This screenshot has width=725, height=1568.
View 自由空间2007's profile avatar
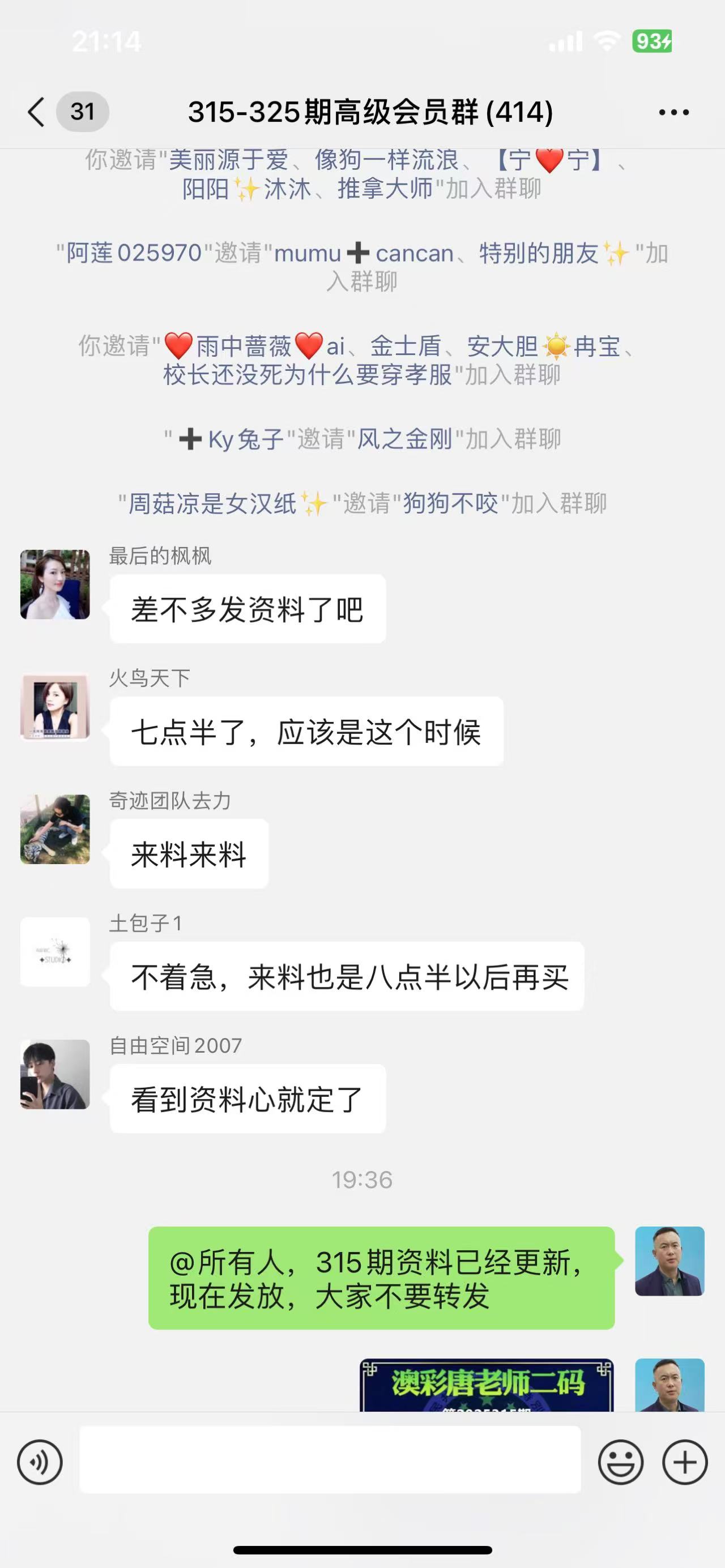click(x=56, y=1074)
